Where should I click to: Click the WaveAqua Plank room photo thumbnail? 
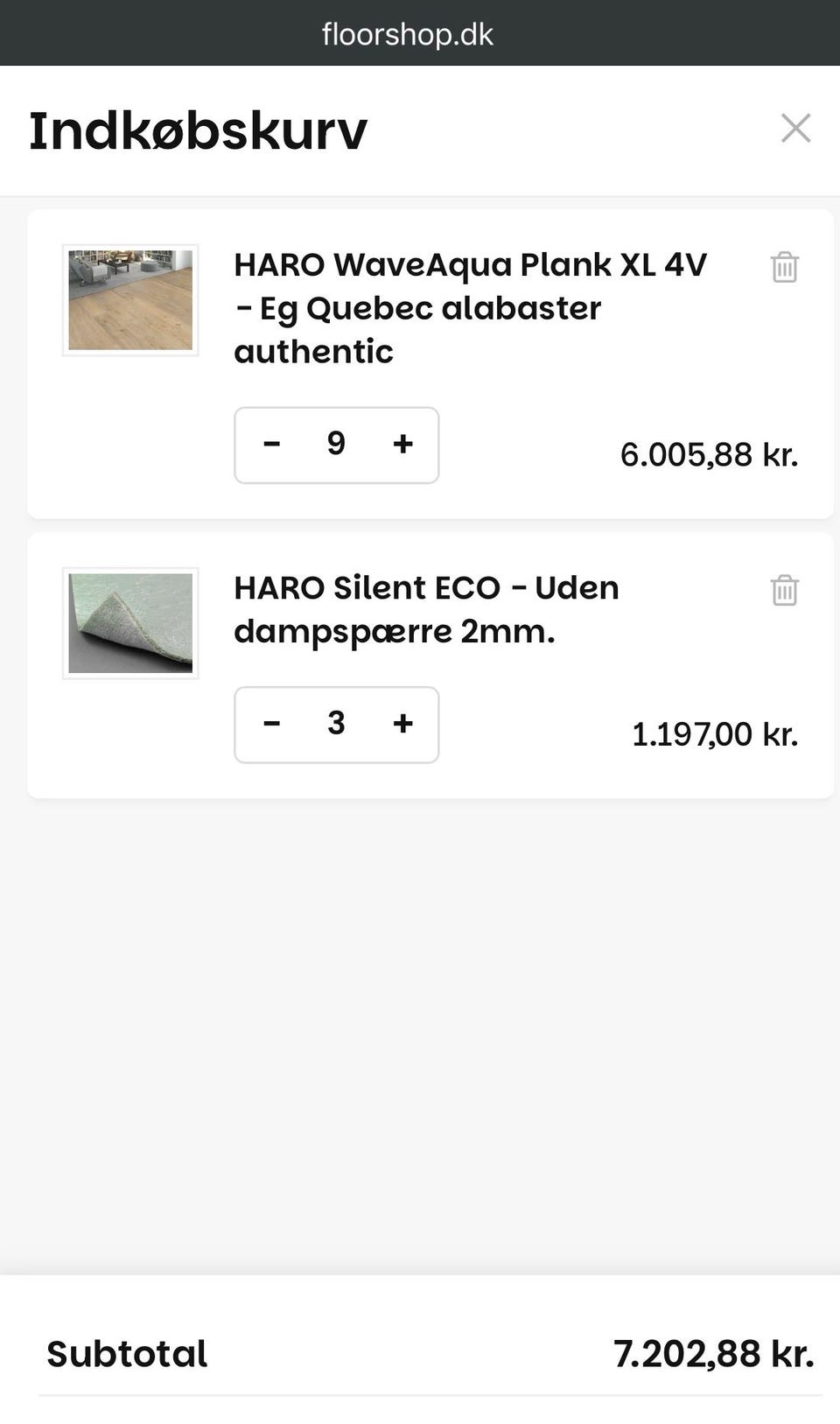click(129, 298)
